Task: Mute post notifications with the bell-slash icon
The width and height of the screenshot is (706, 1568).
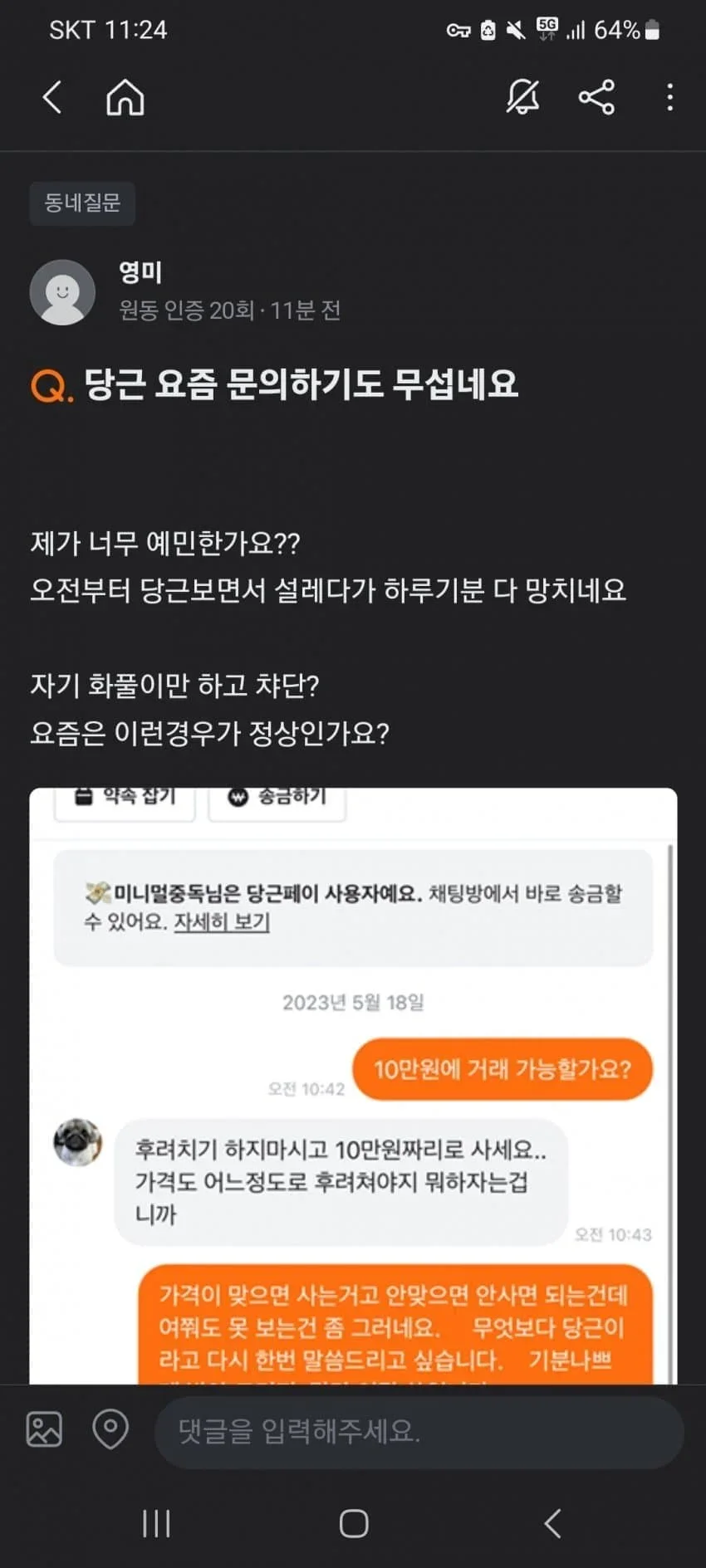Action: [524, 96]
